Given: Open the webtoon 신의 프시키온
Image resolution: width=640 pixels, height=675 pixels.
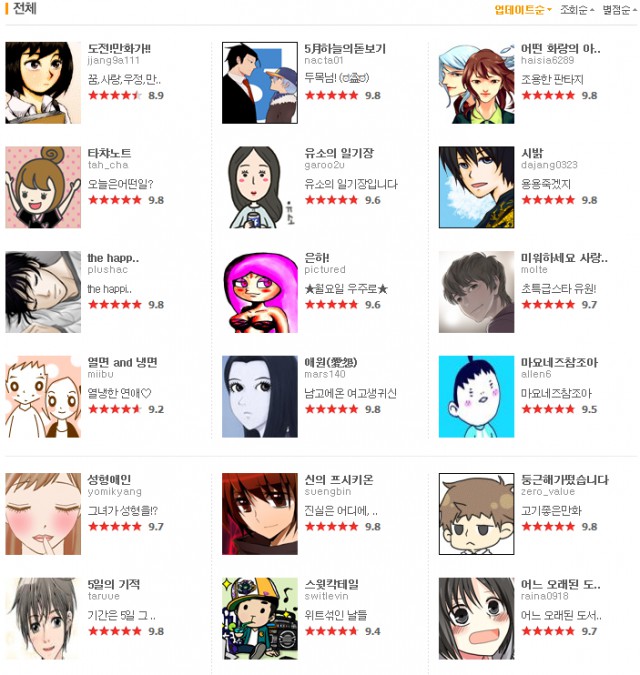Looking at the screenshot, I should click(x=338, y=480).
